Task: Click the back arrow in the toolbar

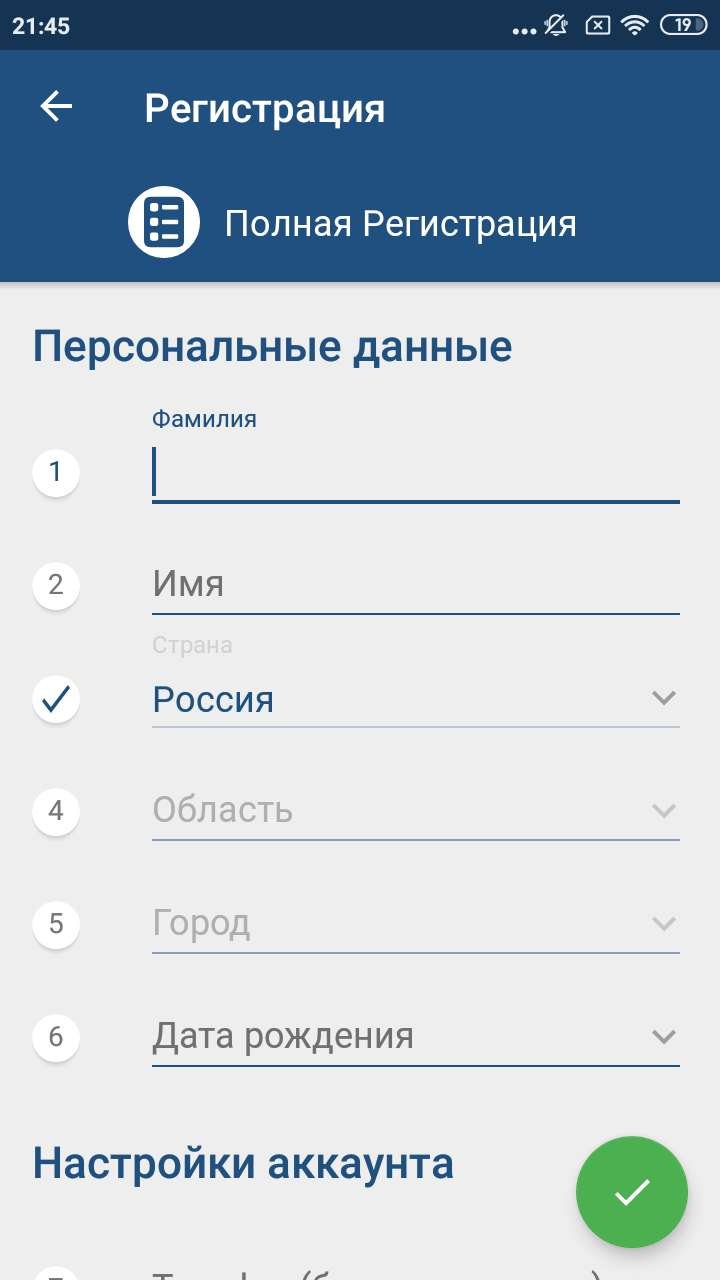Action: [55, 107]
